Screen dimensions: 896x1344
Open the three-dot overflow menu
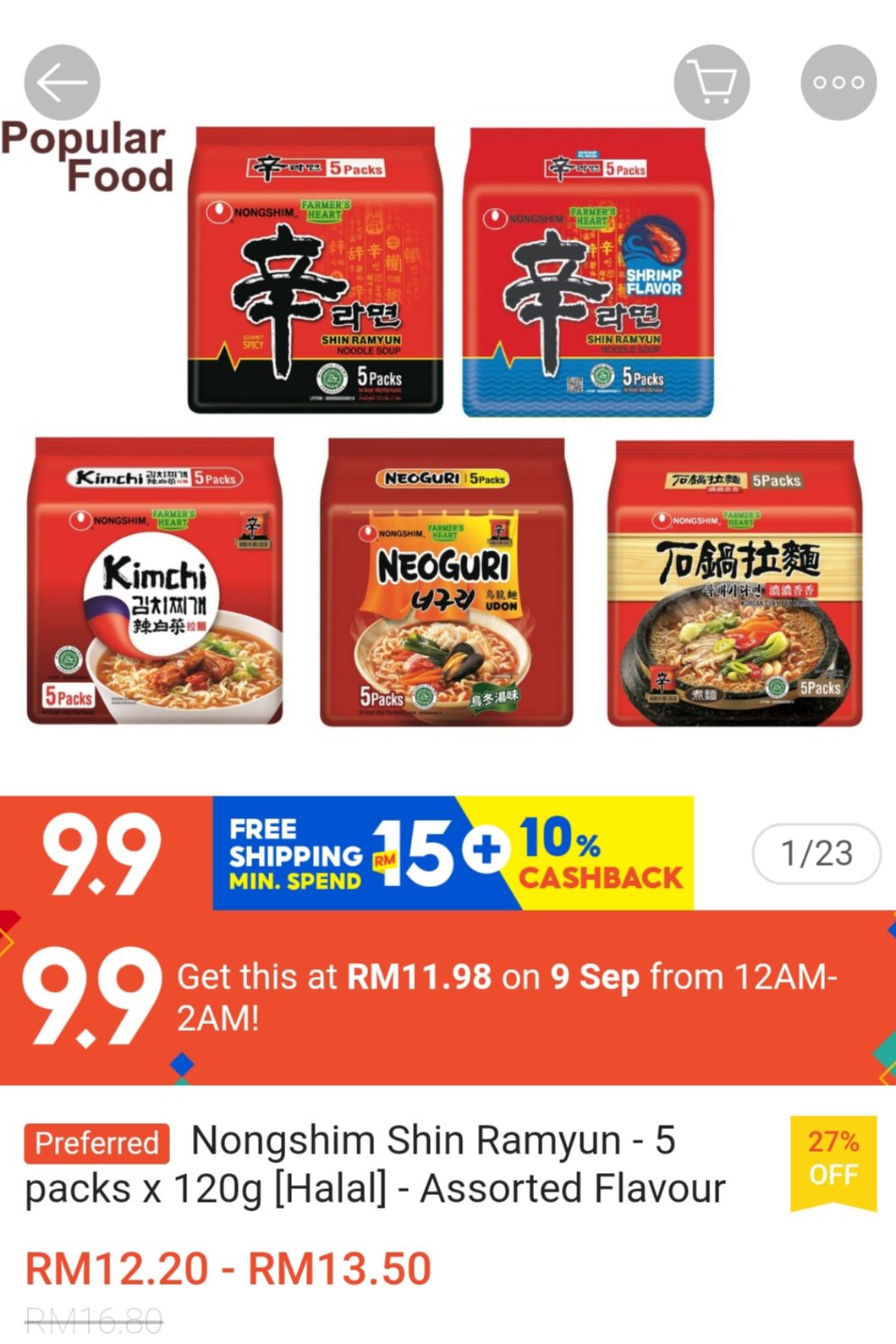coord(838,82)
